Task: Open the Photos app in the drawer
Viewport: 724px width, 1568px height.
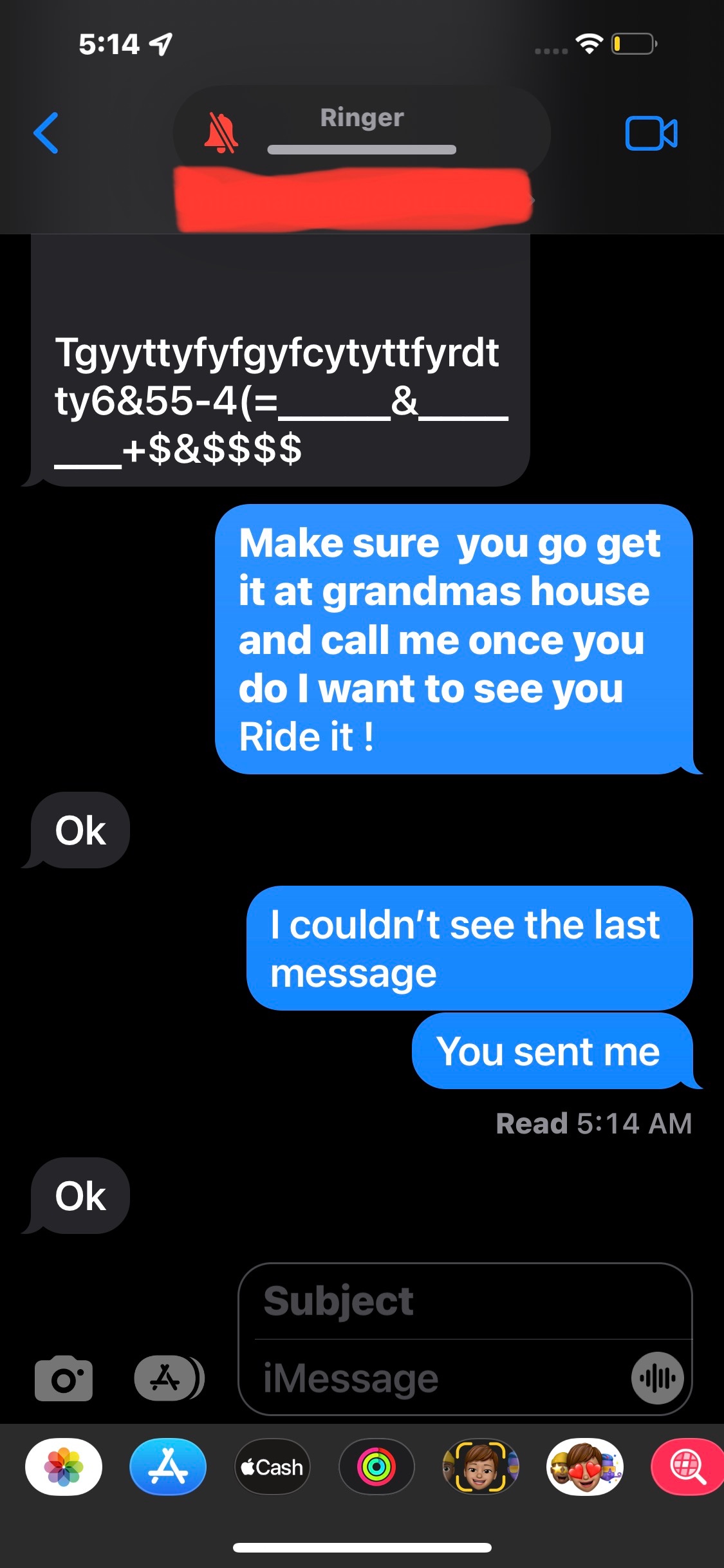Action: click(x=64, y=1467)
